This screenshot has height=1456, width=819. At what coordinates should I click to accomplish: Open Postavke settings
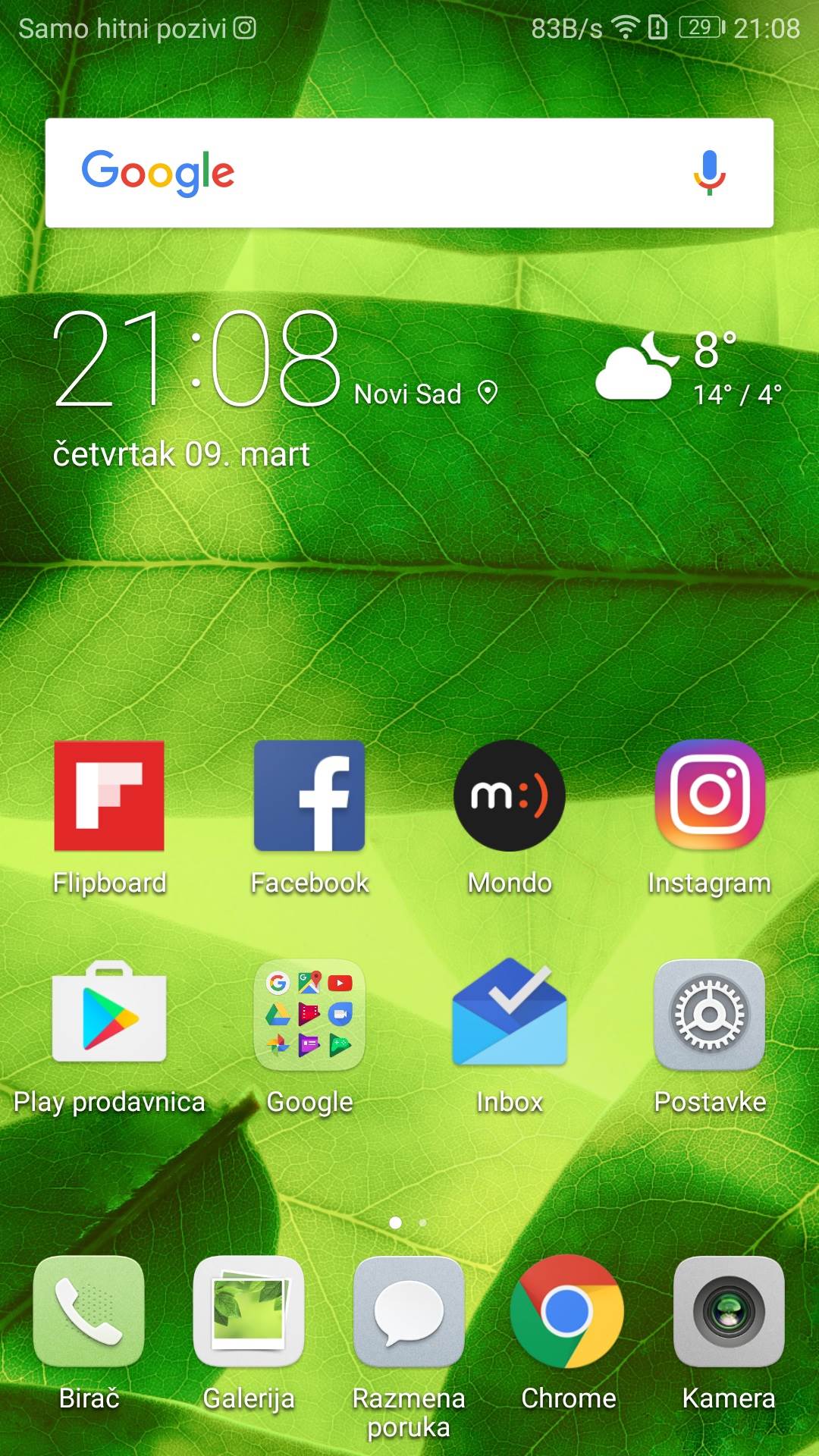point(710,1015)
